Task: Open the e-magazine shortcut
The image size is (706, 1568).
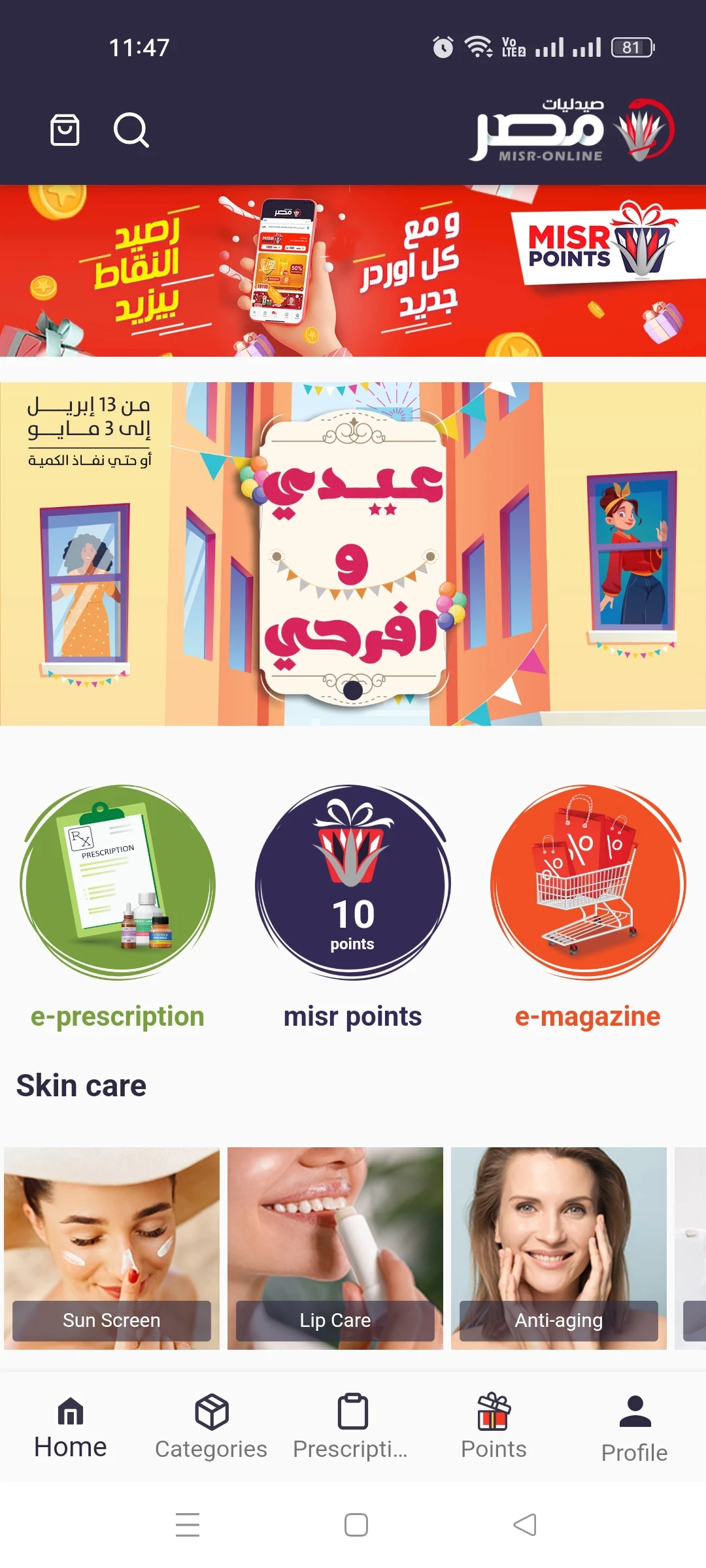Action: pyautogui.click(x=588, y=883)
